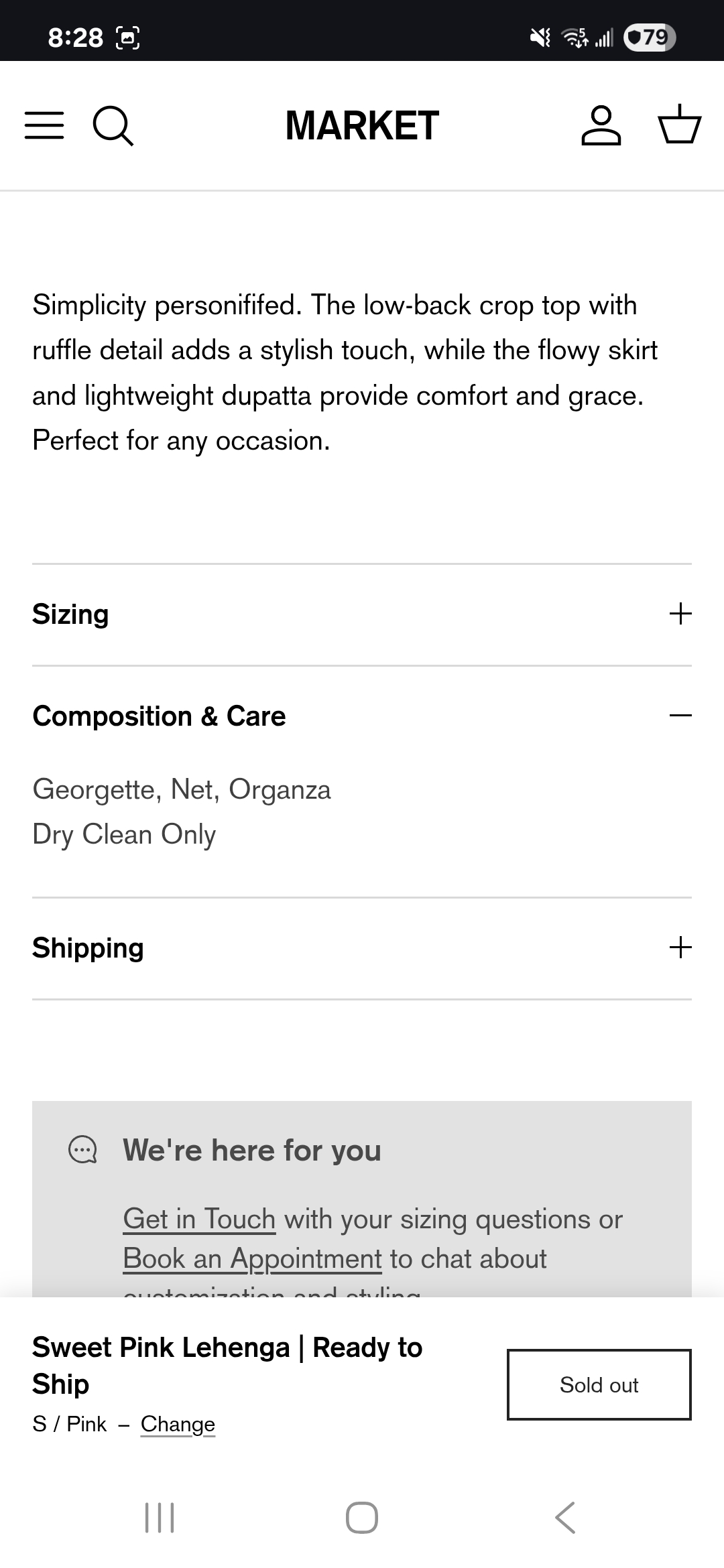Go back using the system back button

point(565,1518)
